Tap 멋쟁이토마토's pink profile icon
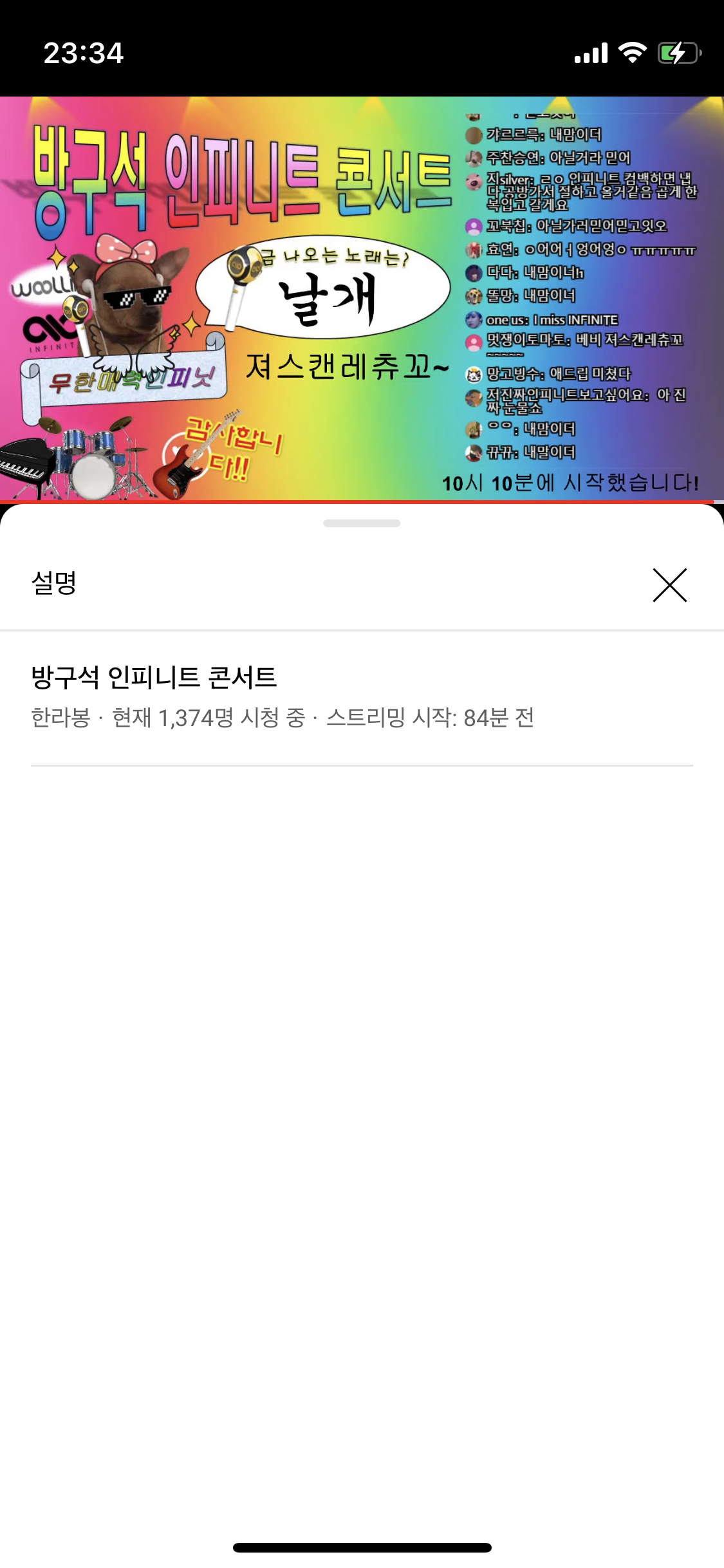The width and height of the screenshot is (724, 1568). tap(474, 343)
